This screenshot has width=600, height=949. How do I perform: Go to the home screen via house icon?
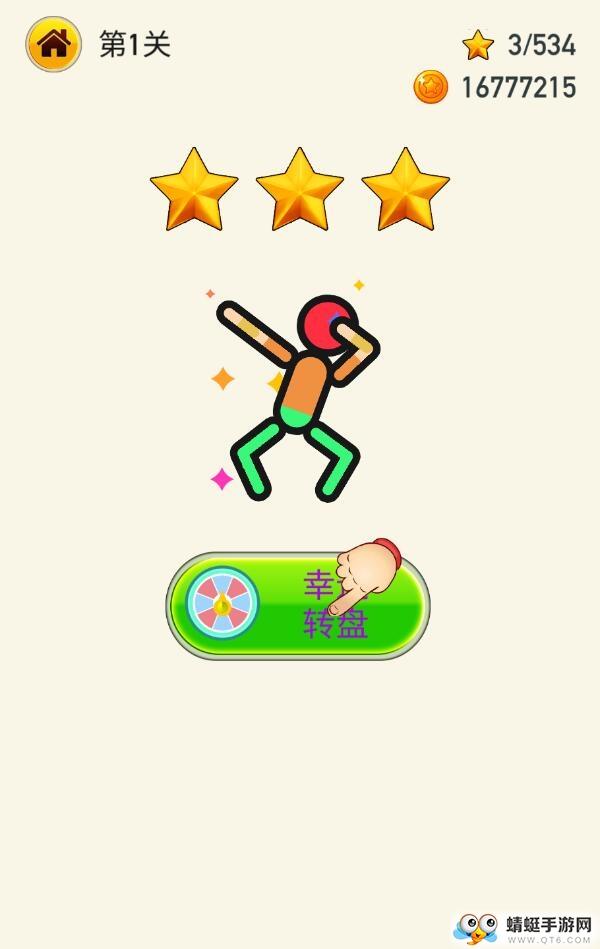point(54,44)
